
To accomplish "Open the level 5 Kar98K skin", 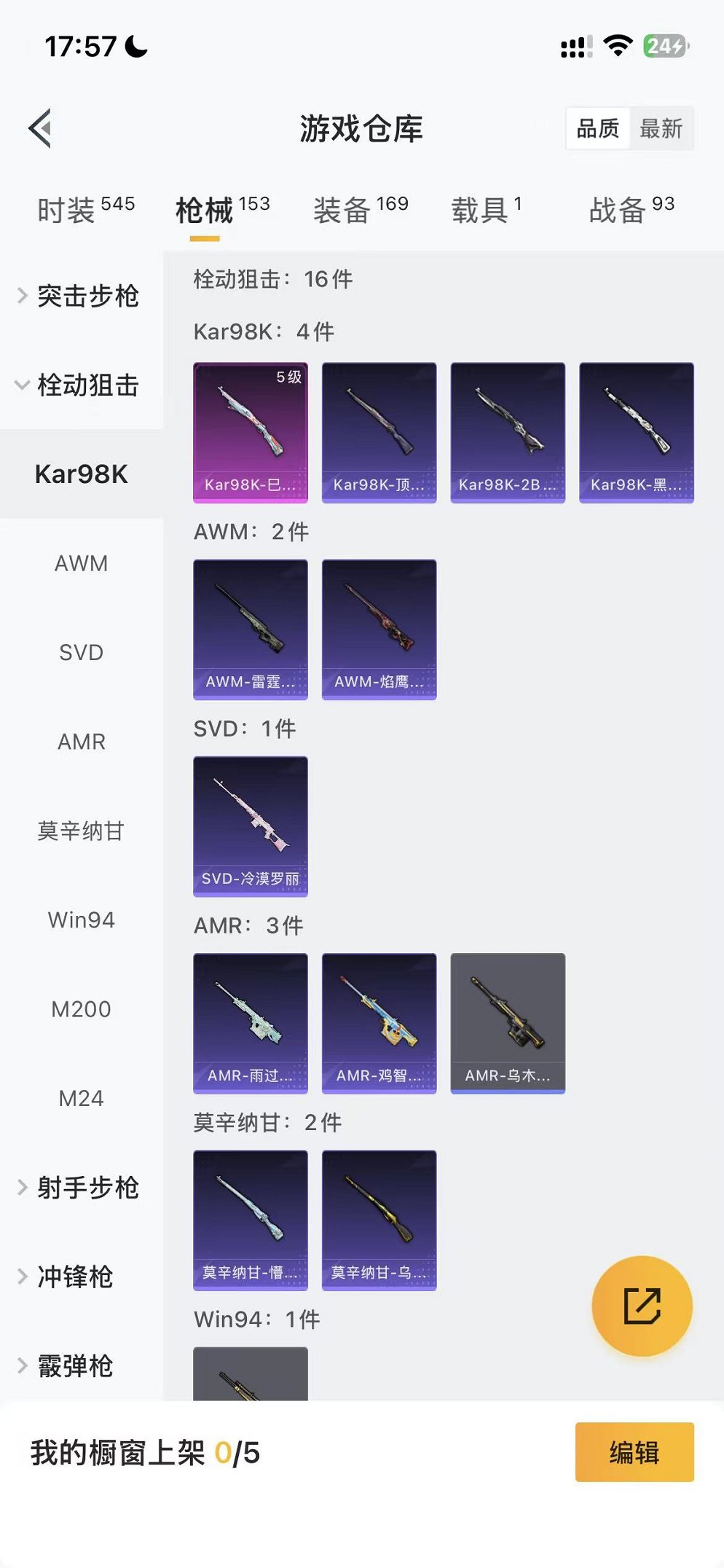I will (x=250, y=432).
